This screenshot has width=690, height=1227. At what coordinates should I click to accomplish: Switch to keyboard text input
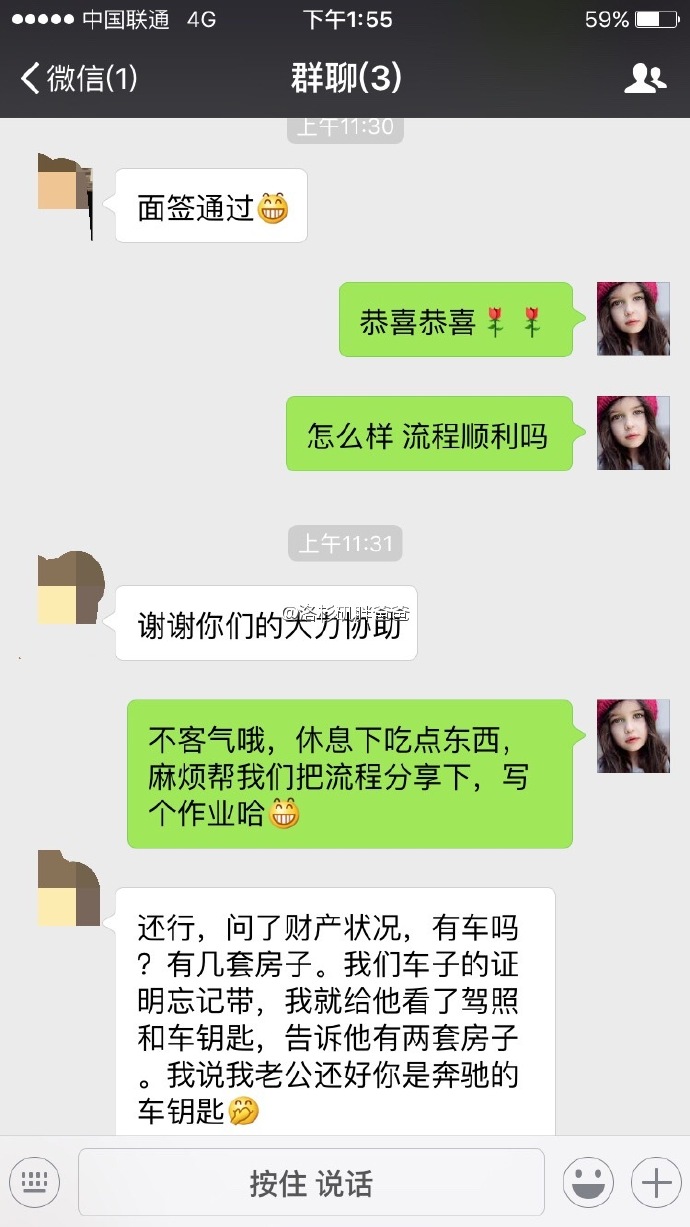click(35, 1182)
